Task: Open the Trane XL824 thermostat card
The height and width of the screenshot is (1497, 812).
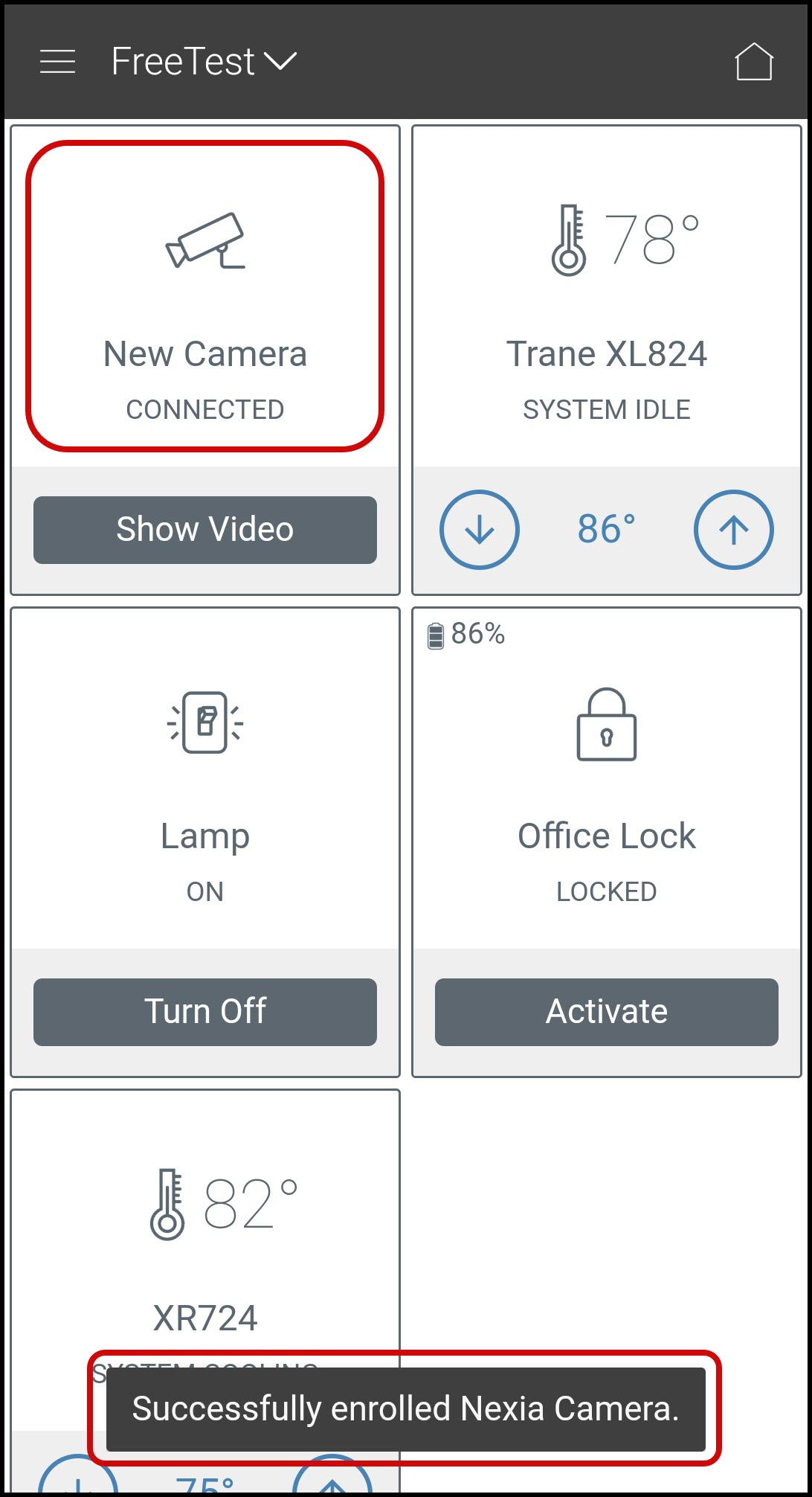Action: click(x=606, y=298)
